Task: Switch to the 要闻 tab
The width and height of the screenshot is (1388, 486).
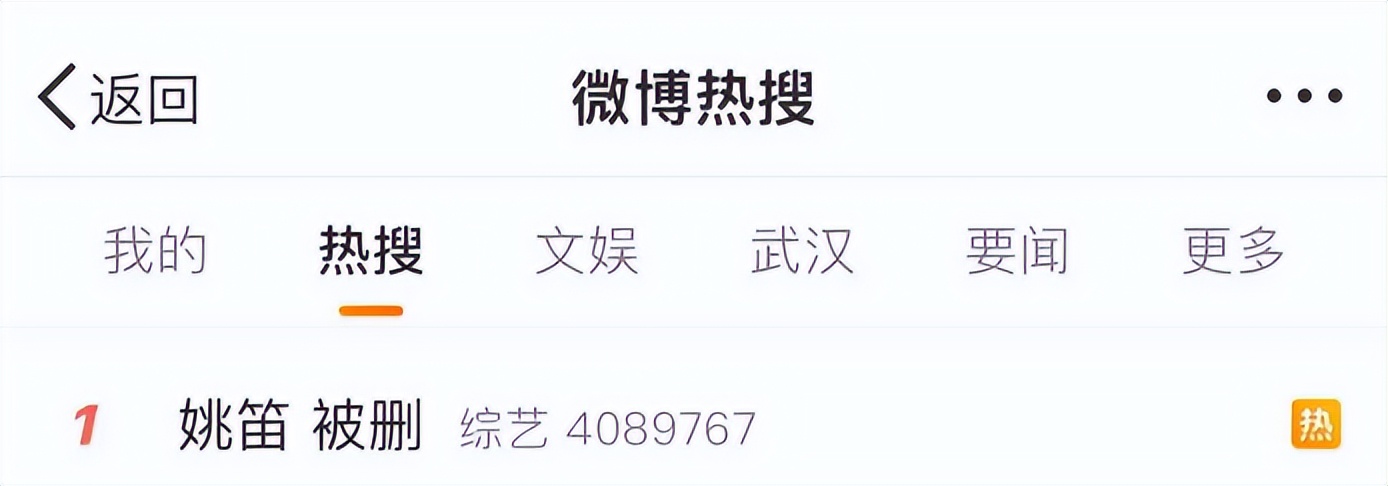Action: (x=1017, y=251)
